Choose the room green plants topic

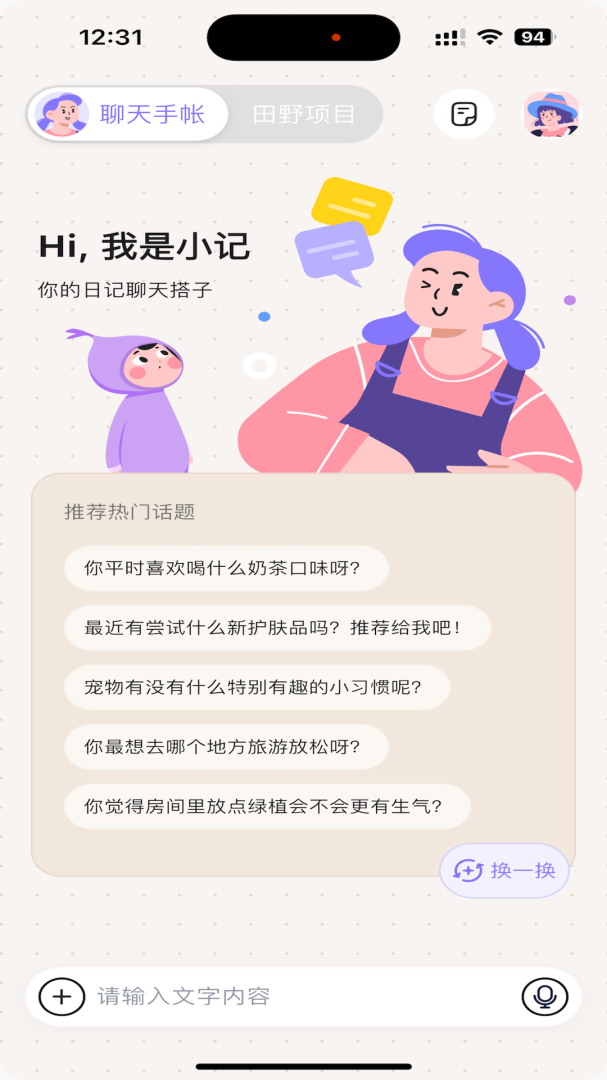coord(267,806)
